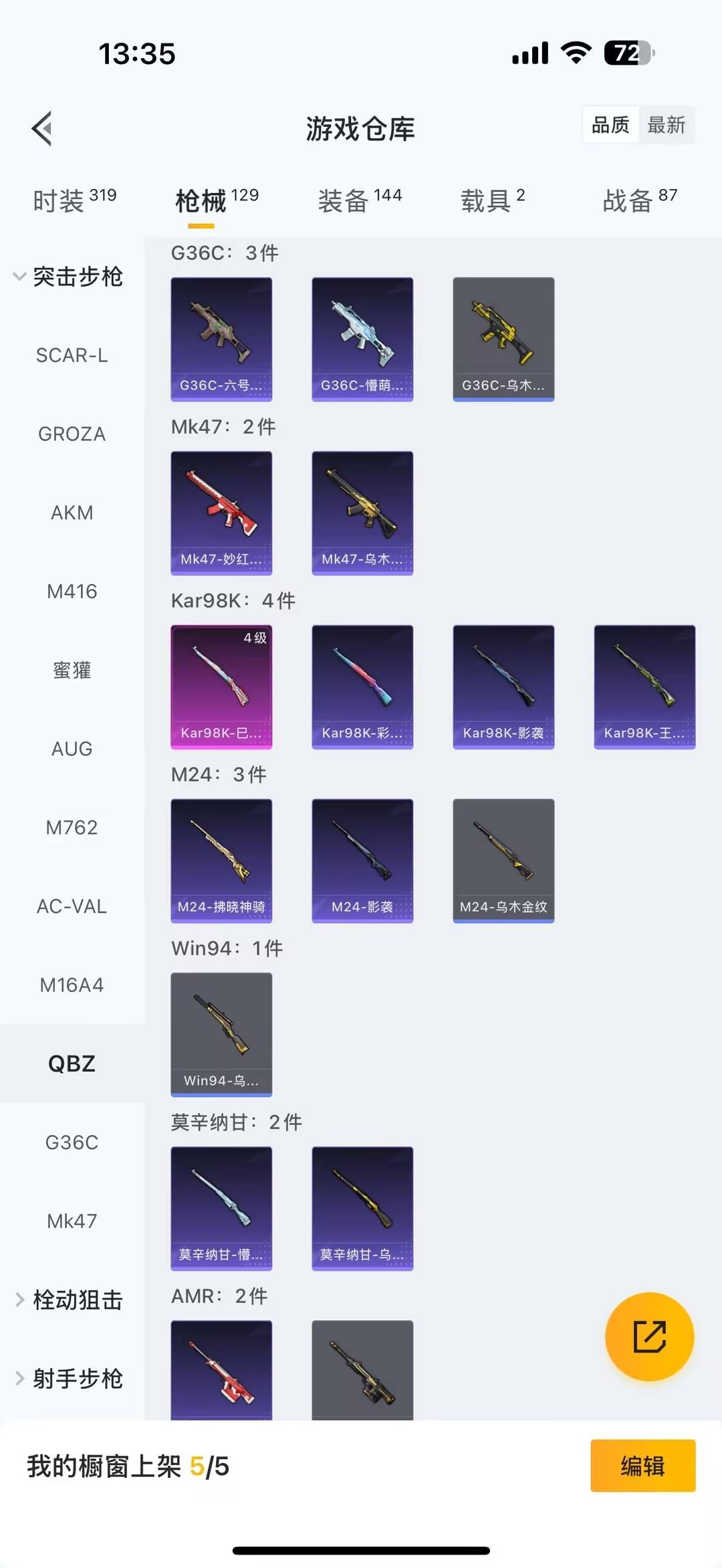Expand the 射手步枪 category
This screenshot has width=722, height=1568.
coord(75,1379)
